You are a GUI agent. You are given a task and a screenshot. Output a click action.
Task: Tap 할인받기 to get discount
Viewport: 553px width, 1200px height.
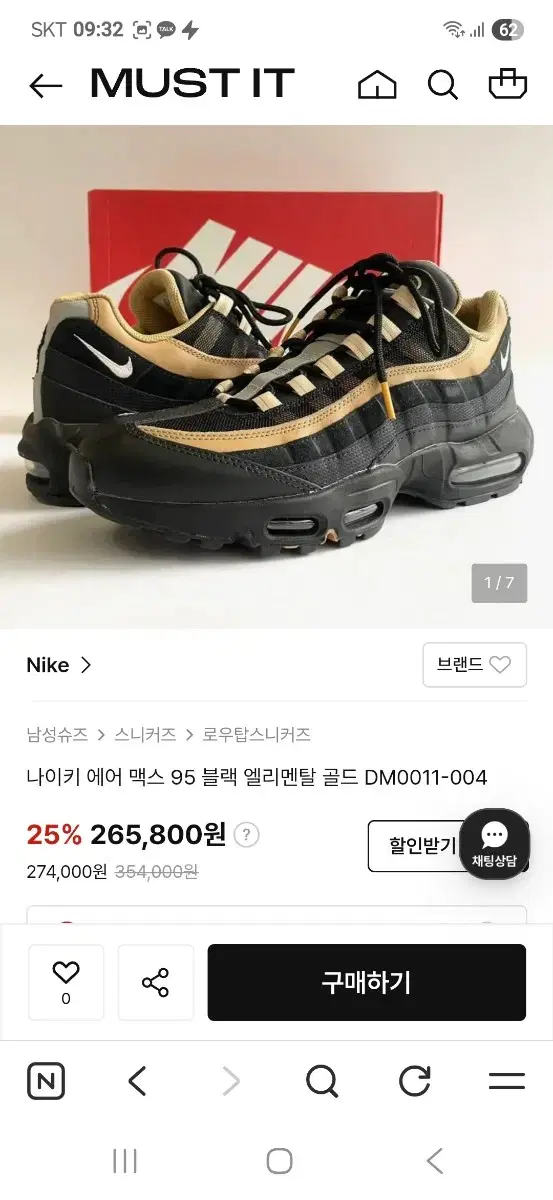[x=413, y=846]
